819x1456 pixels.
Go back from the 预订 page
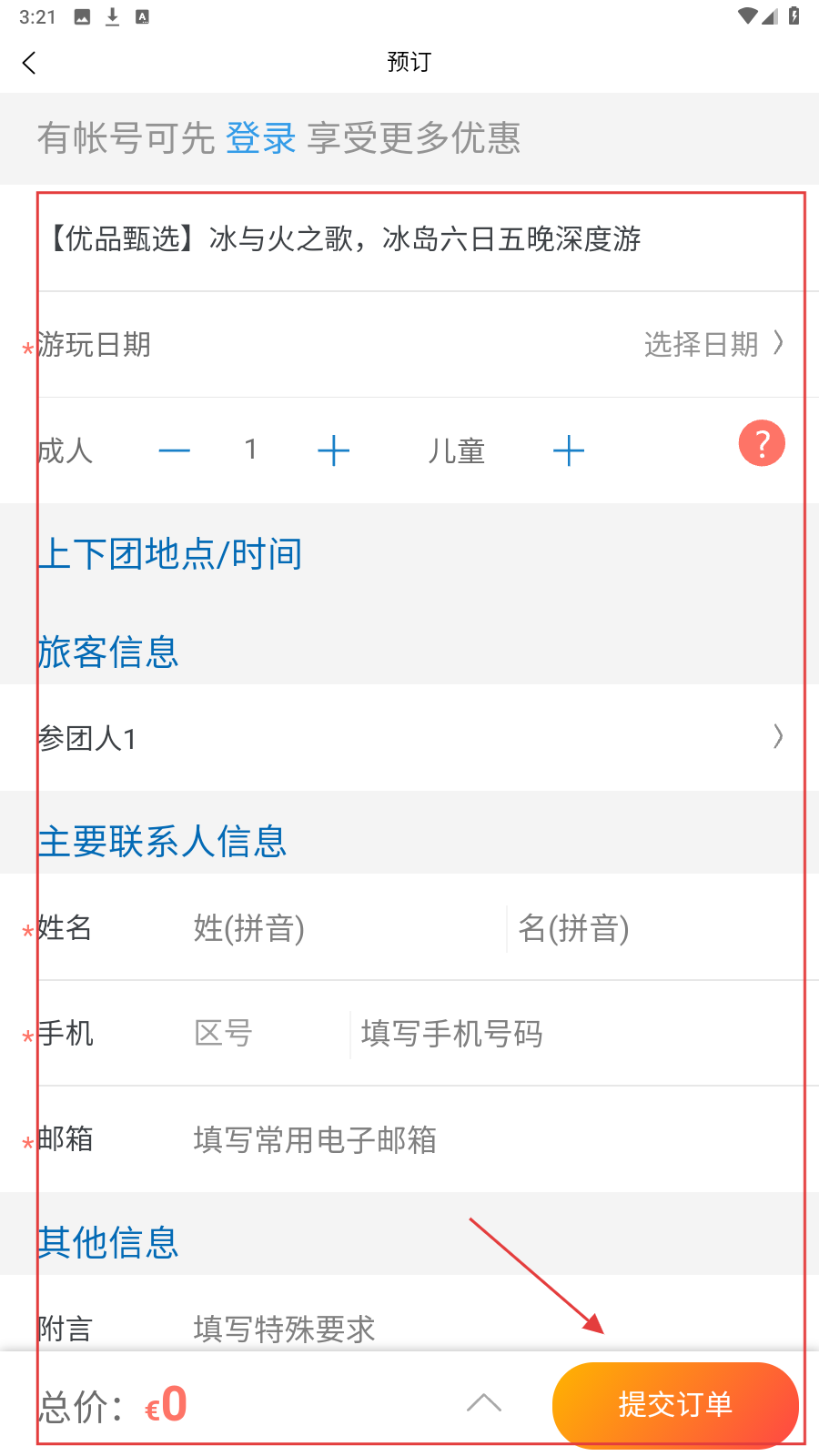(x=29, y=63)
